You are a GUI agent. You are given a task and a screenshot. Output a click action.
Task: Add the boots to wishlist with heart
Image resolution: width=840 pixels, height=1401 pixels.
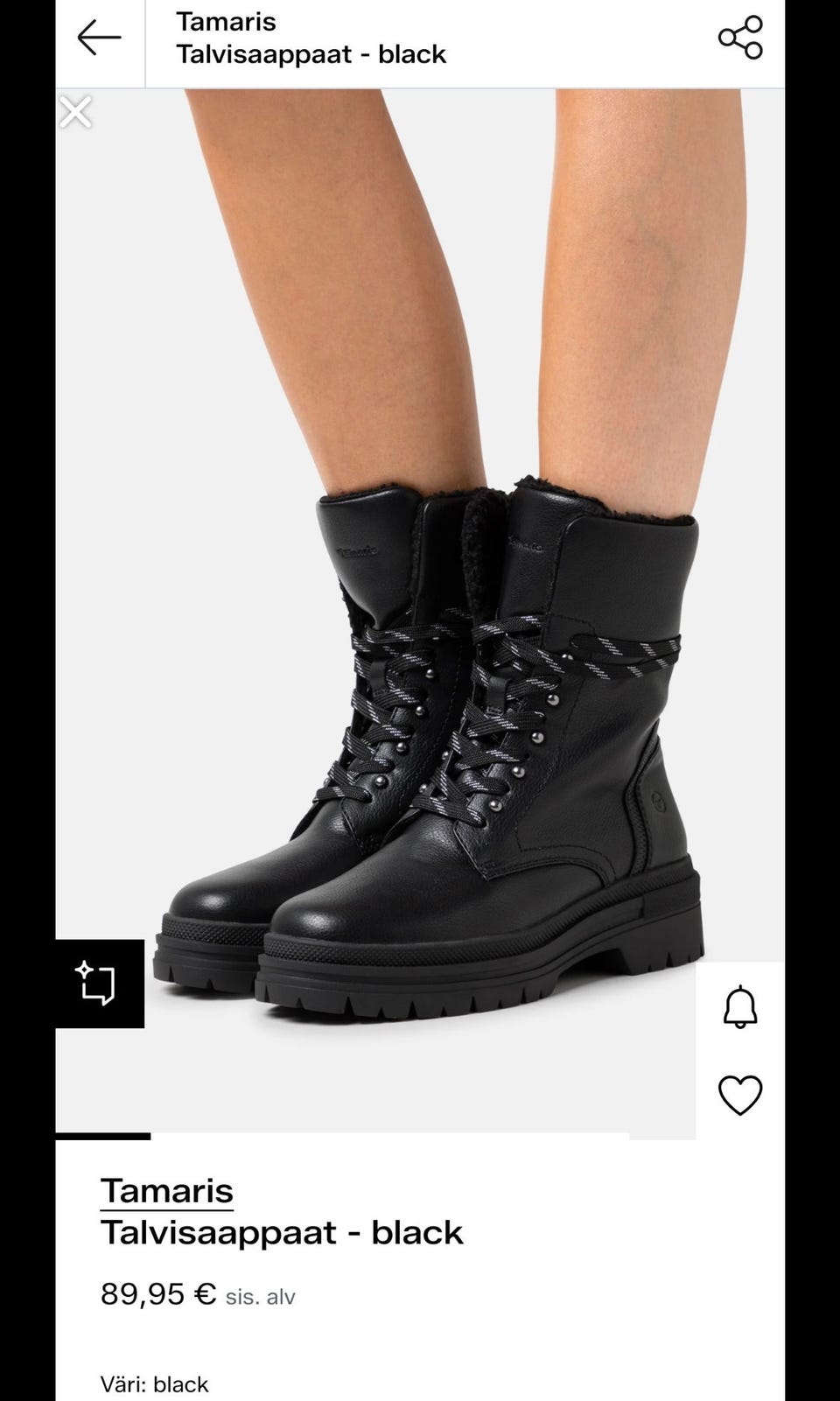[x=740, y=1096]
